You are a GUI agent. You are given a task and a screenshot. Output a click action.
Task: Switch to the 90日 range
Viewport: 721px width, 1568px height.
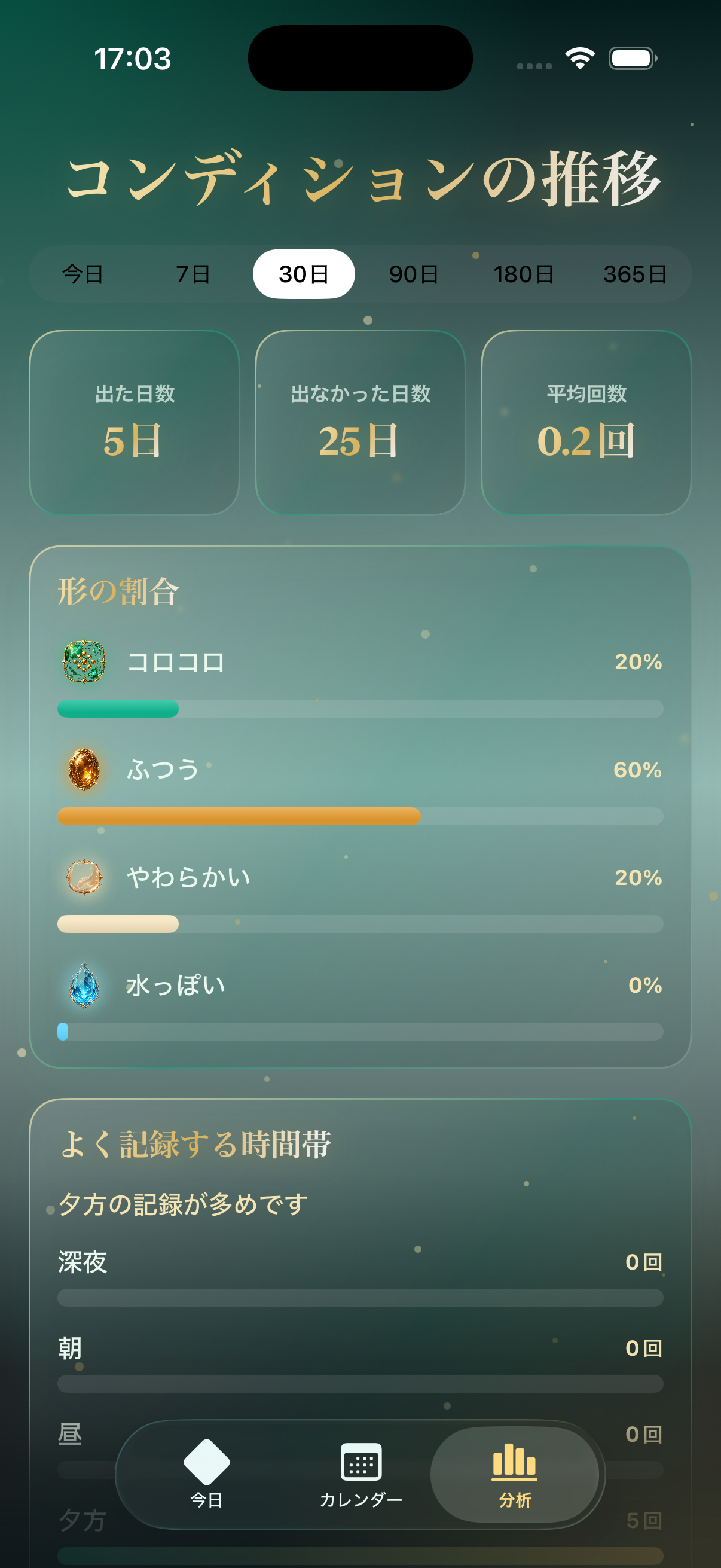(414, 274)
